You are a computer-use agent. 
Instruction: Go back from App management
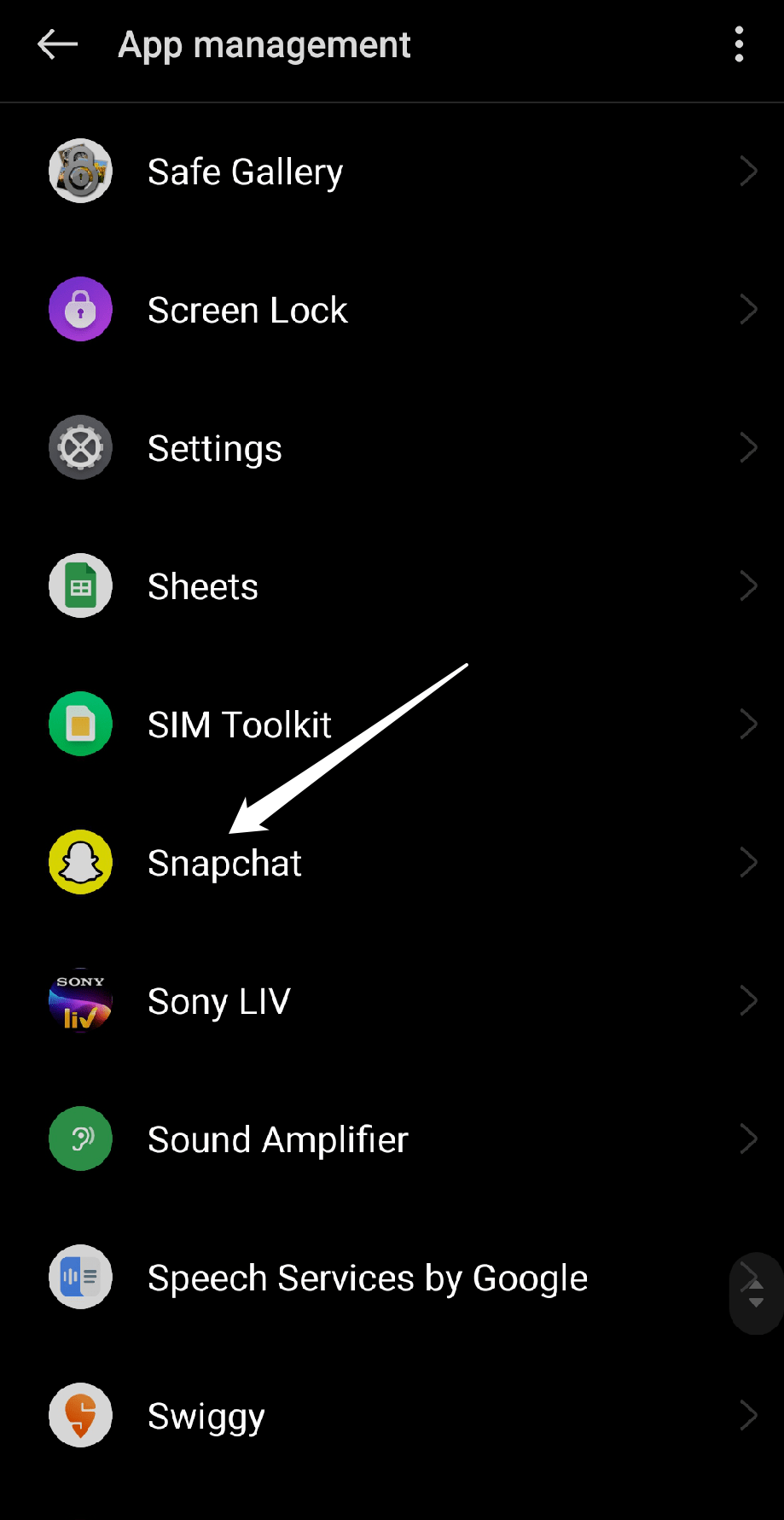[58, 44]
